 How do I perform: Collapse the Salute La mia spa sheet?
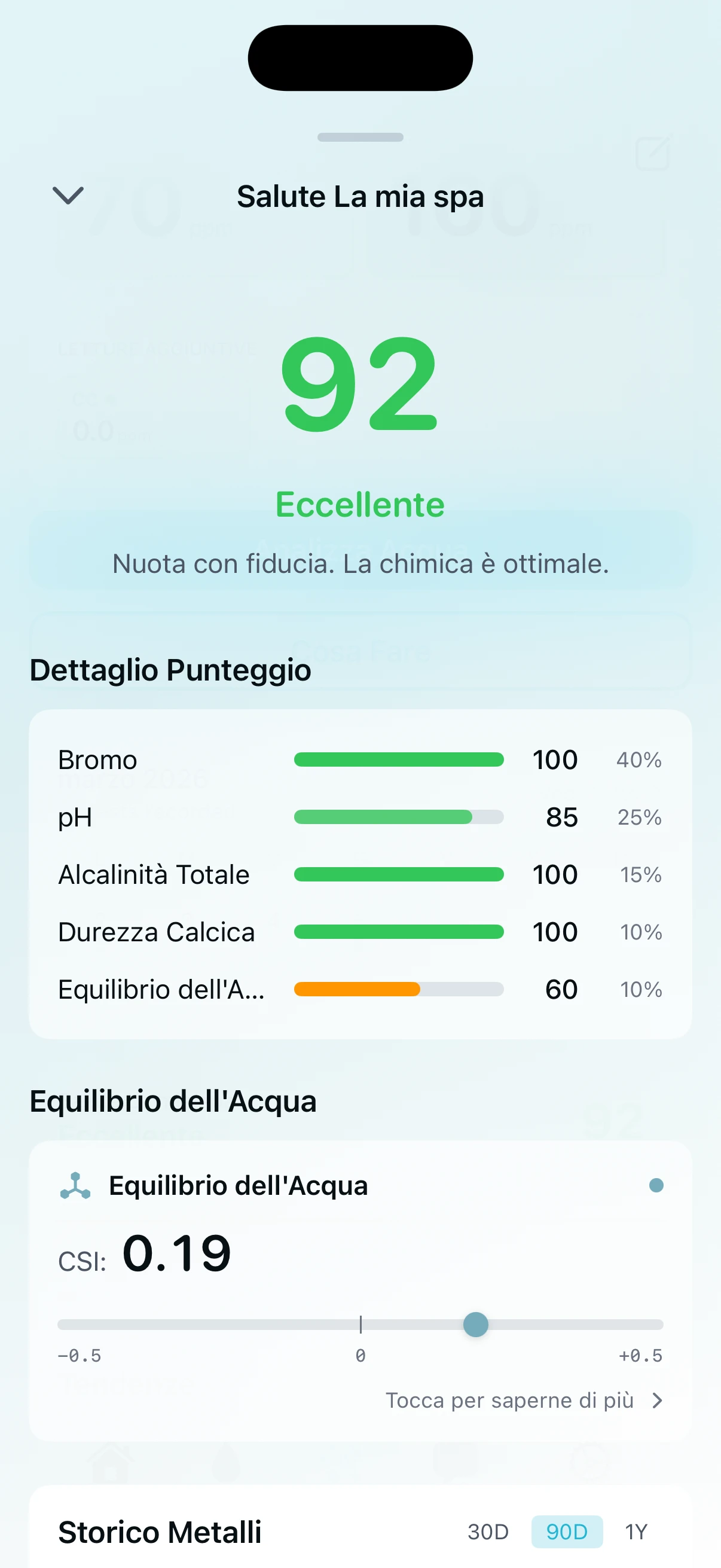[x=68, y=196]
